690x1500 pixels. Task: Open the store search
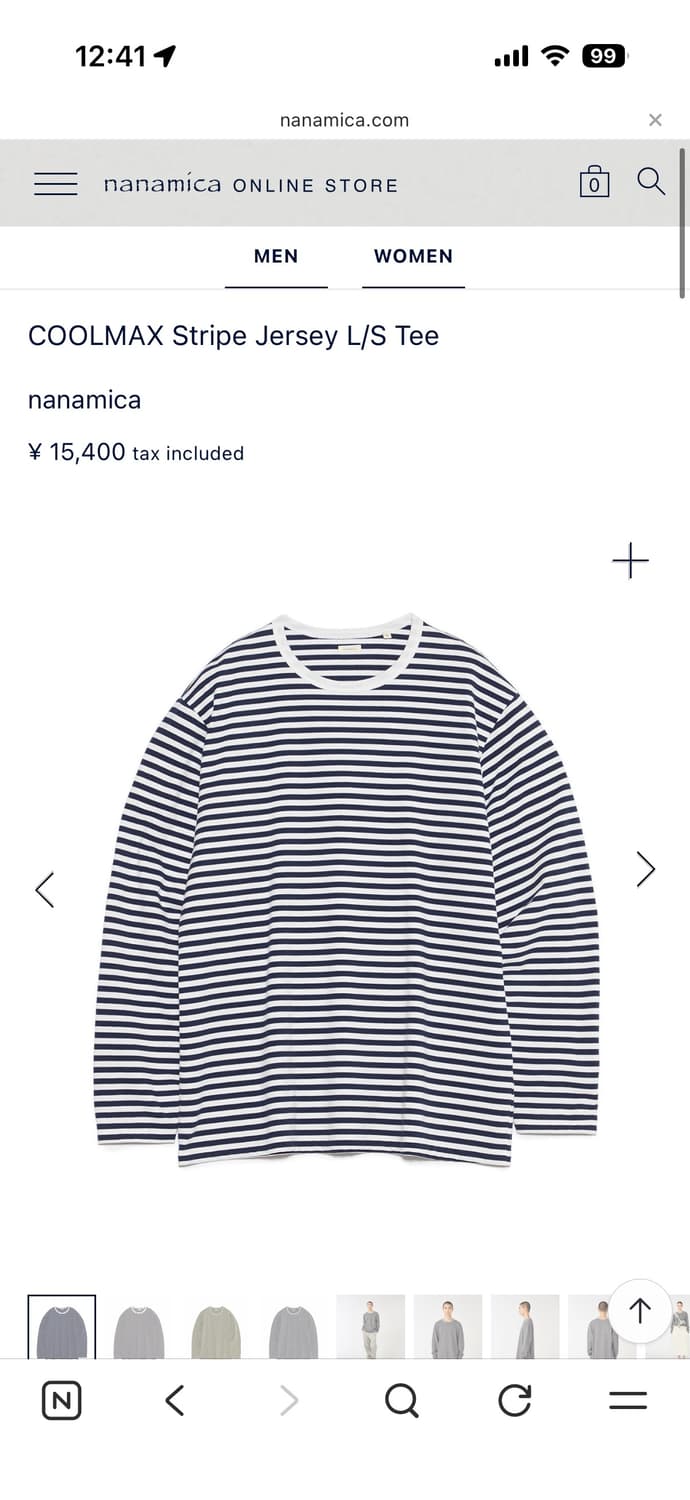pyautogui.click(x=651, y=182)
